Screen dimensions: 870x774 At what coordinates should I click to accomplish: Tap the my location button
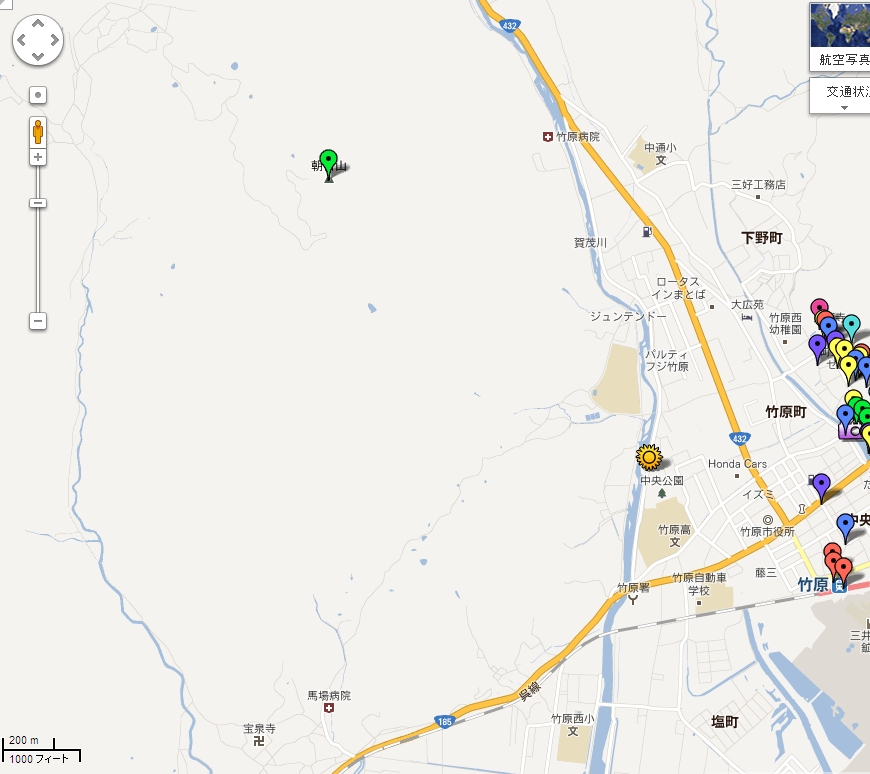[x=38, y=95]
